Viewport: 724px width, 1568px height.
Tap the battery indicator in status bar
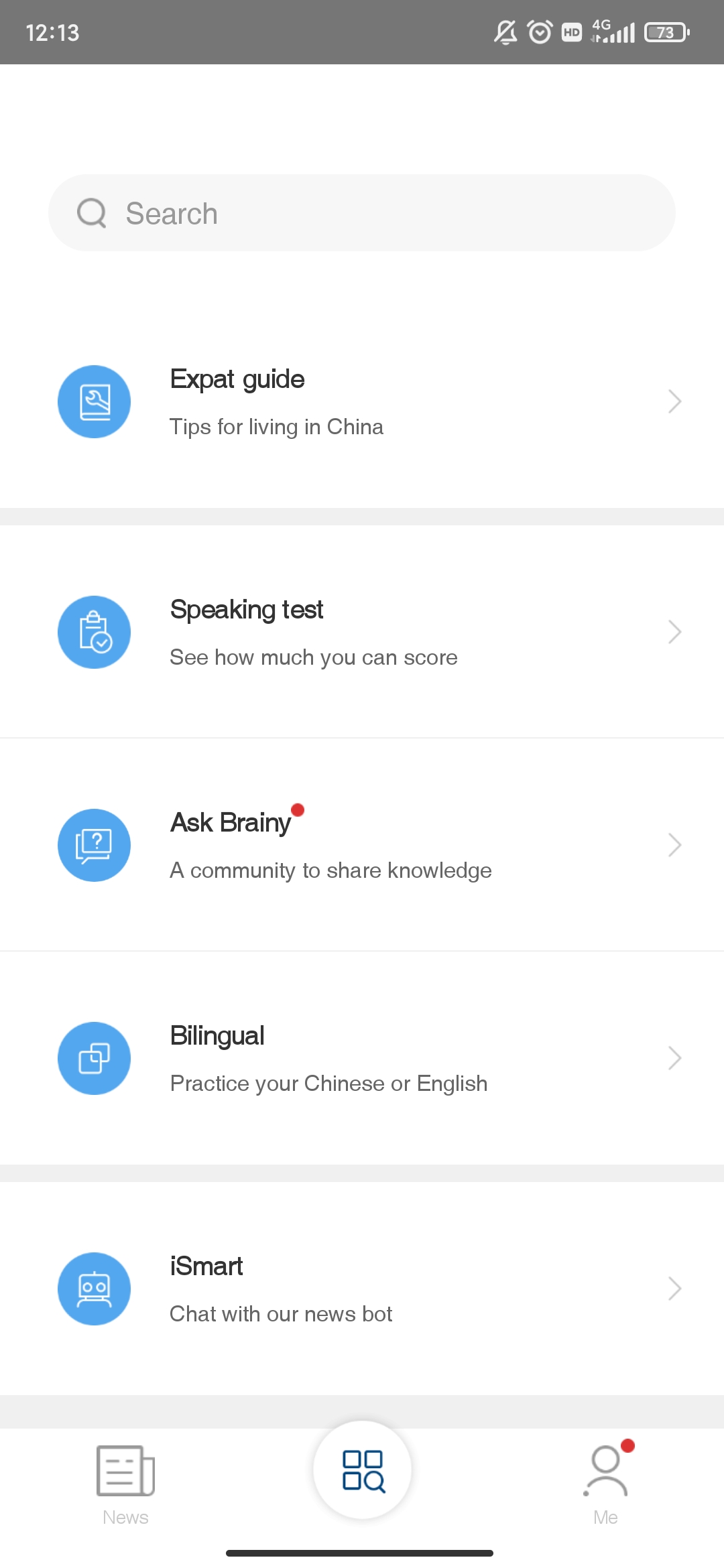[x=666, y=31]
